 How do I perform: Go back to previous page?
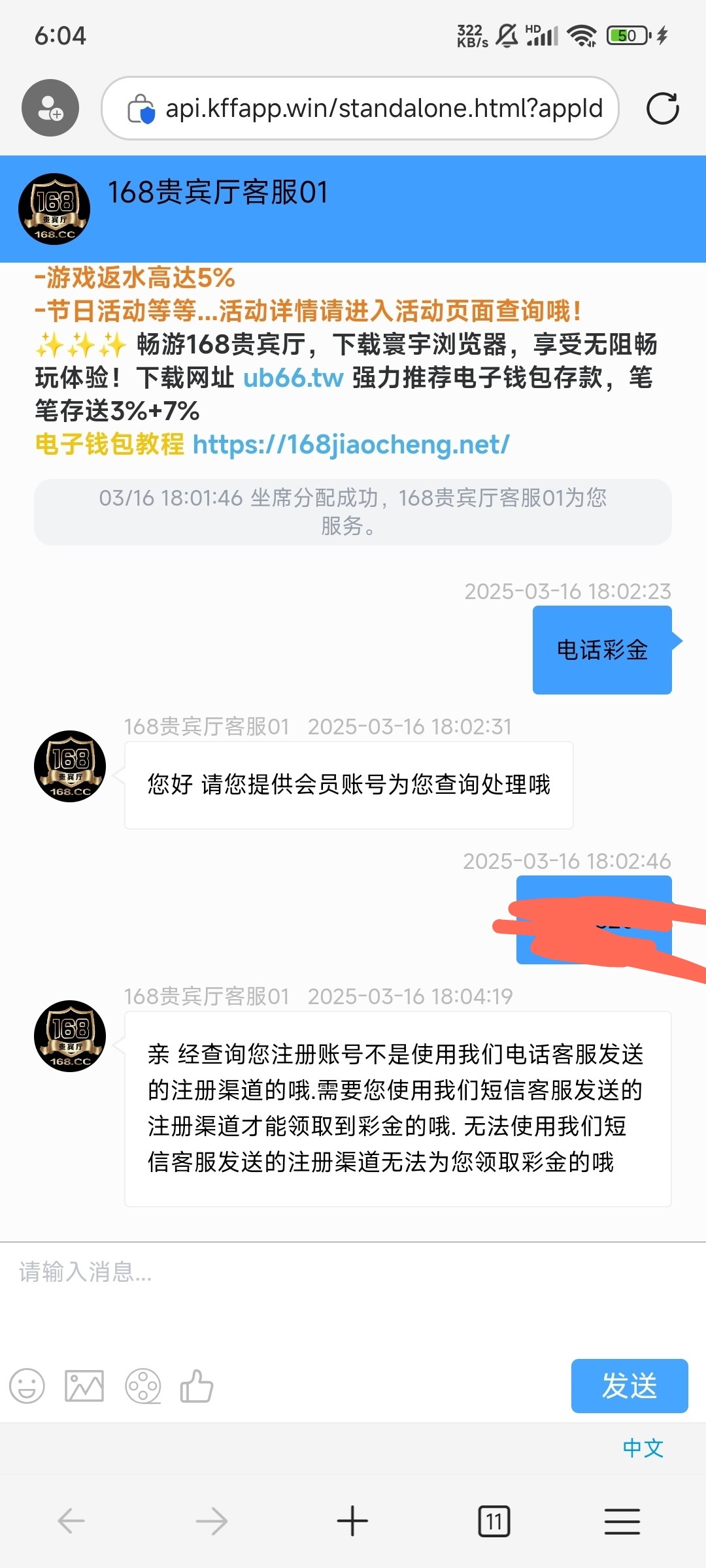(x=71, y=1521)
